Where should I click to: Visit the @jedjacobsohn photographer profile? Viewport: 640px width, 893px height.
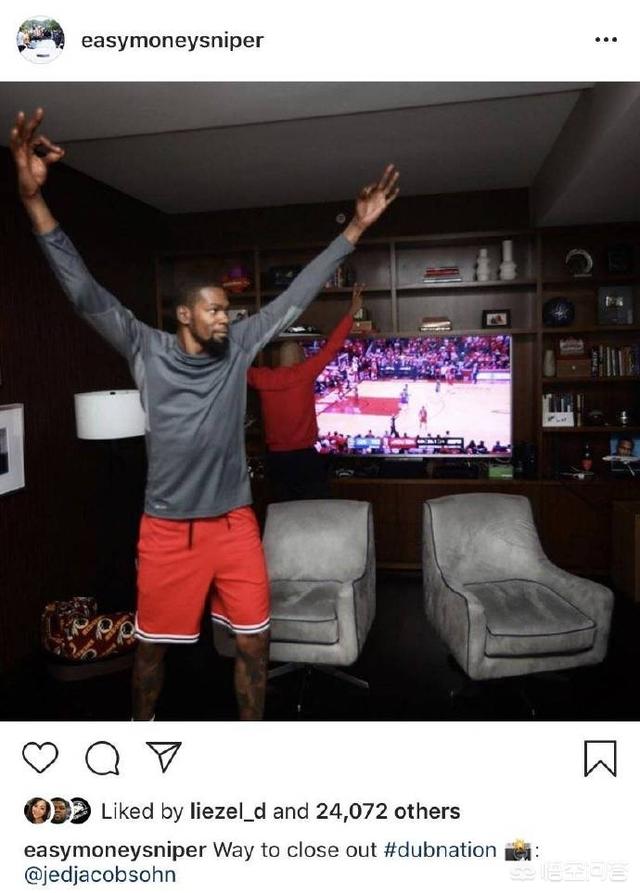coord(98,875)
